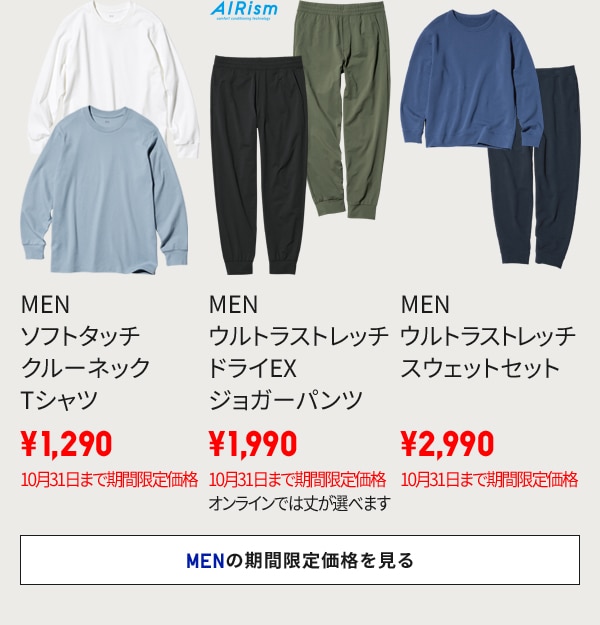Tap the MENの期間限定価格を見る button
The width and height of the screenshot is (600, 625).
pos(300,560)
